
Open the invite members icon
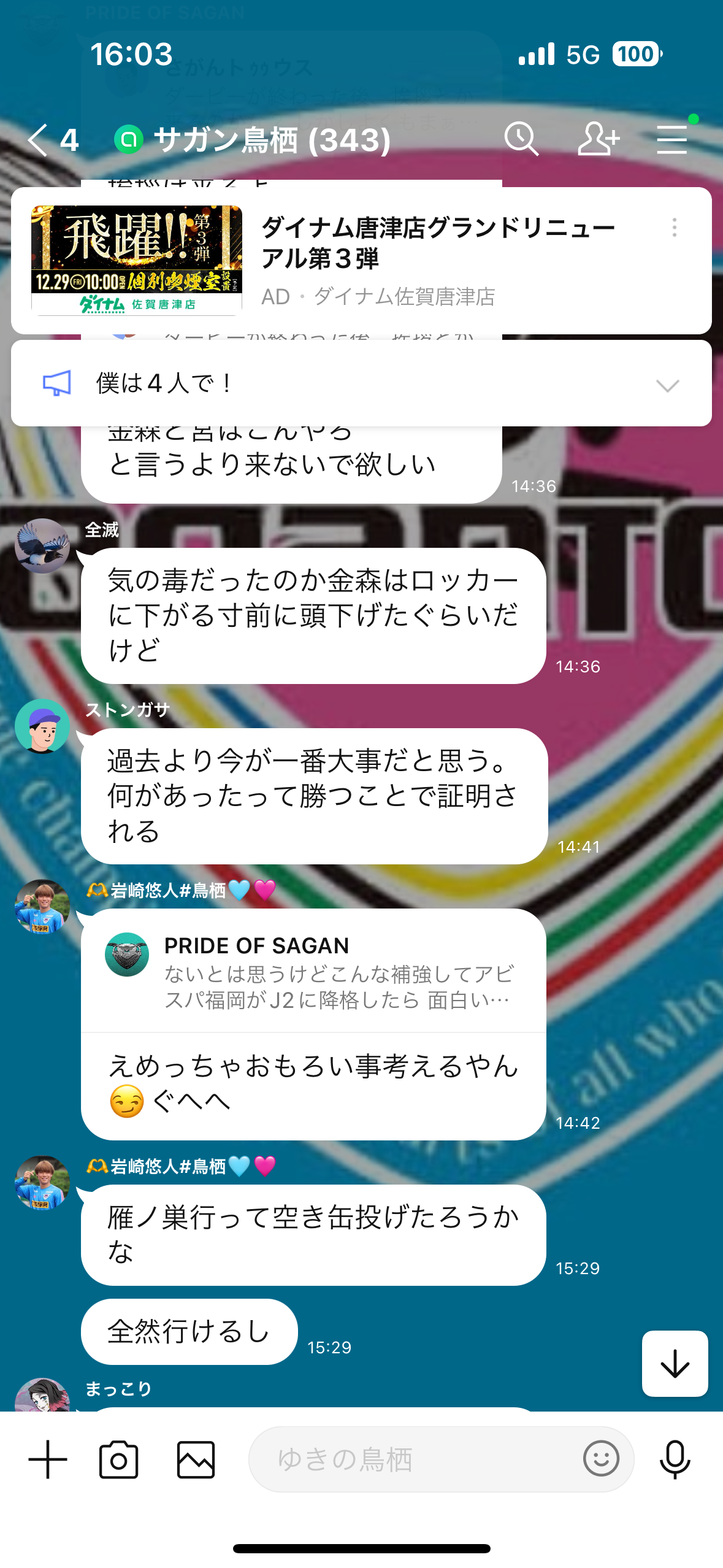tap(598, 139)
